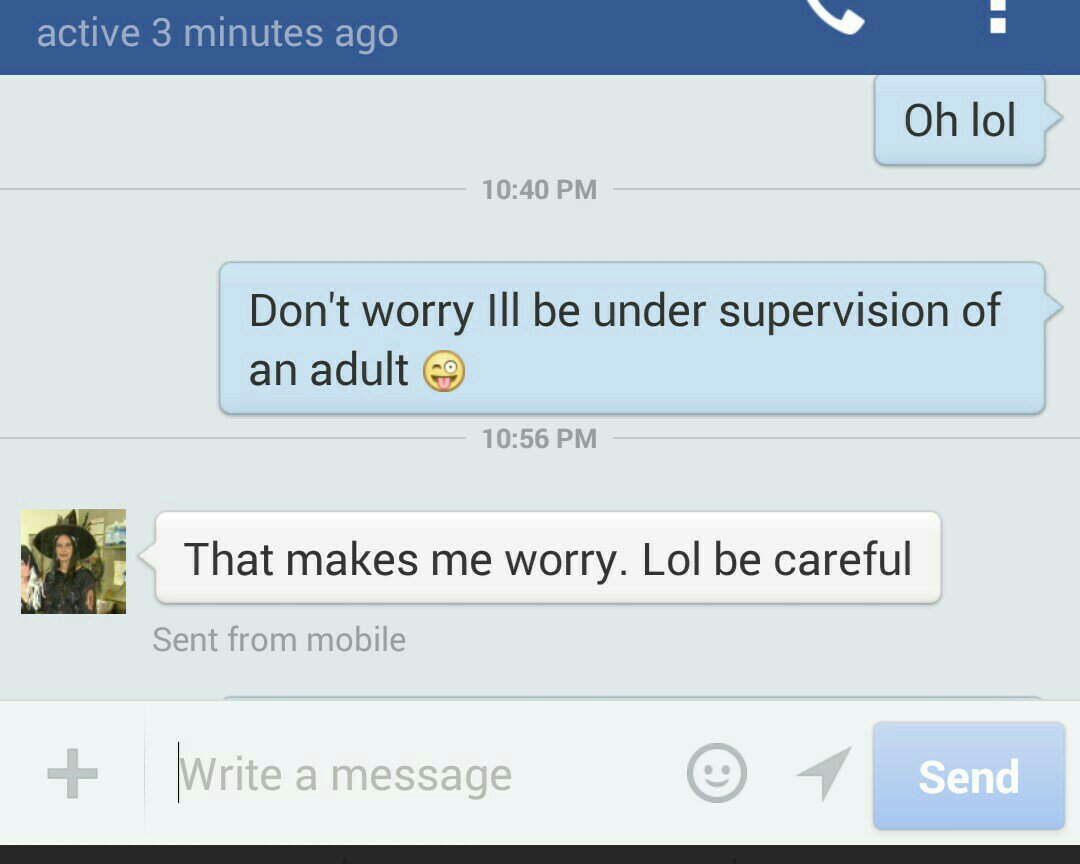Viewport: 1080px width, 864px height.
Task: Open the emoji smiley picker
Action: click(x=717, y=773)
